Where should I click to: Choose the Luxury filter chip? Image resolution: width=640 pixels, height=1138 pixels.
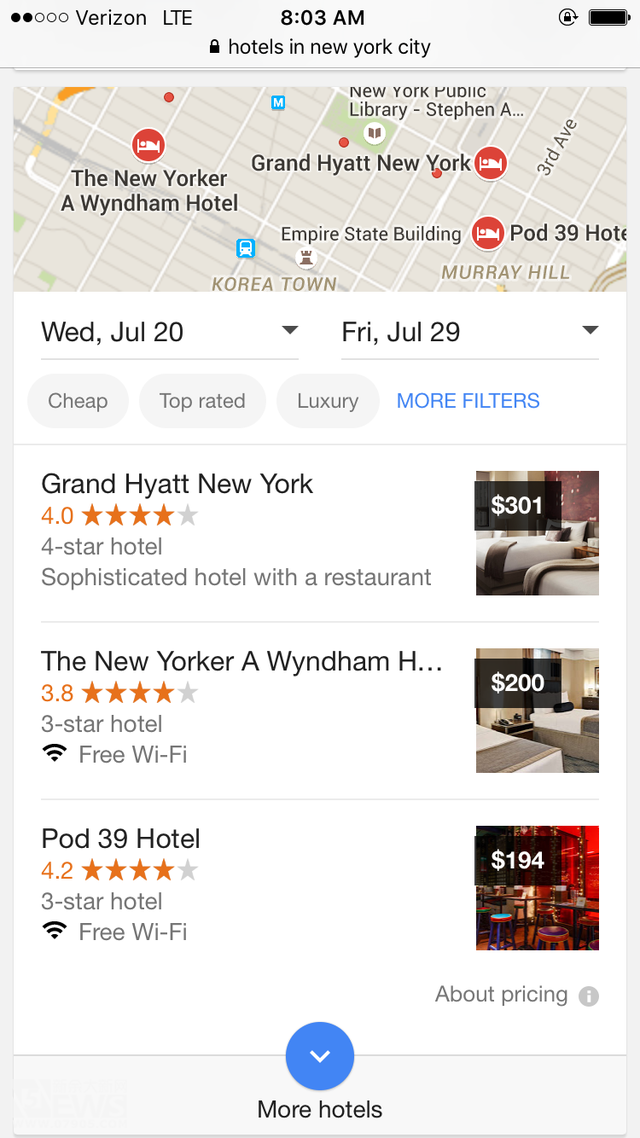(328, 401)
